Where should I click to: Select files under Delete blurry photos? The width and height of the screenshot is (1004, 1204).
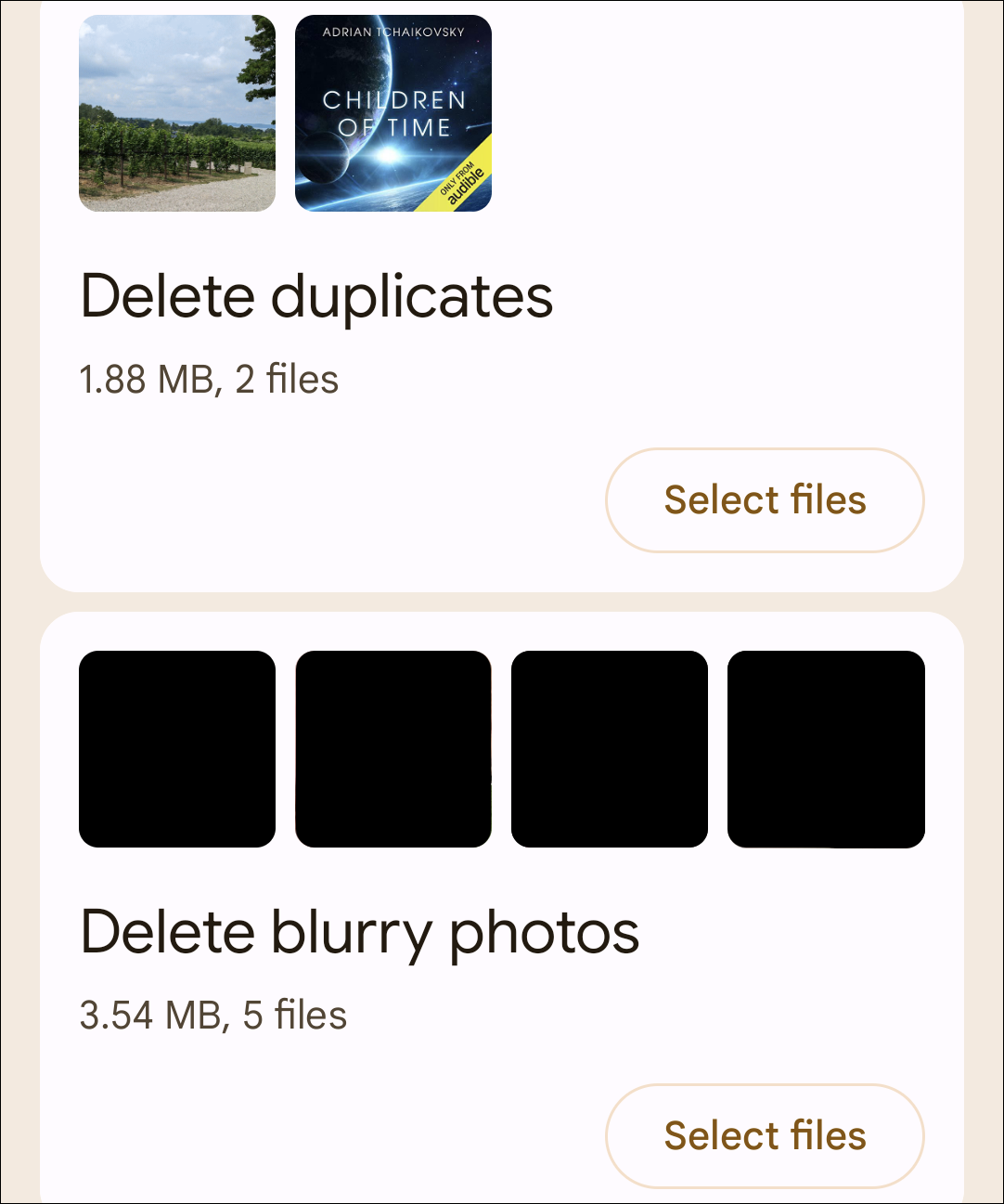(x=765, y=1135)
